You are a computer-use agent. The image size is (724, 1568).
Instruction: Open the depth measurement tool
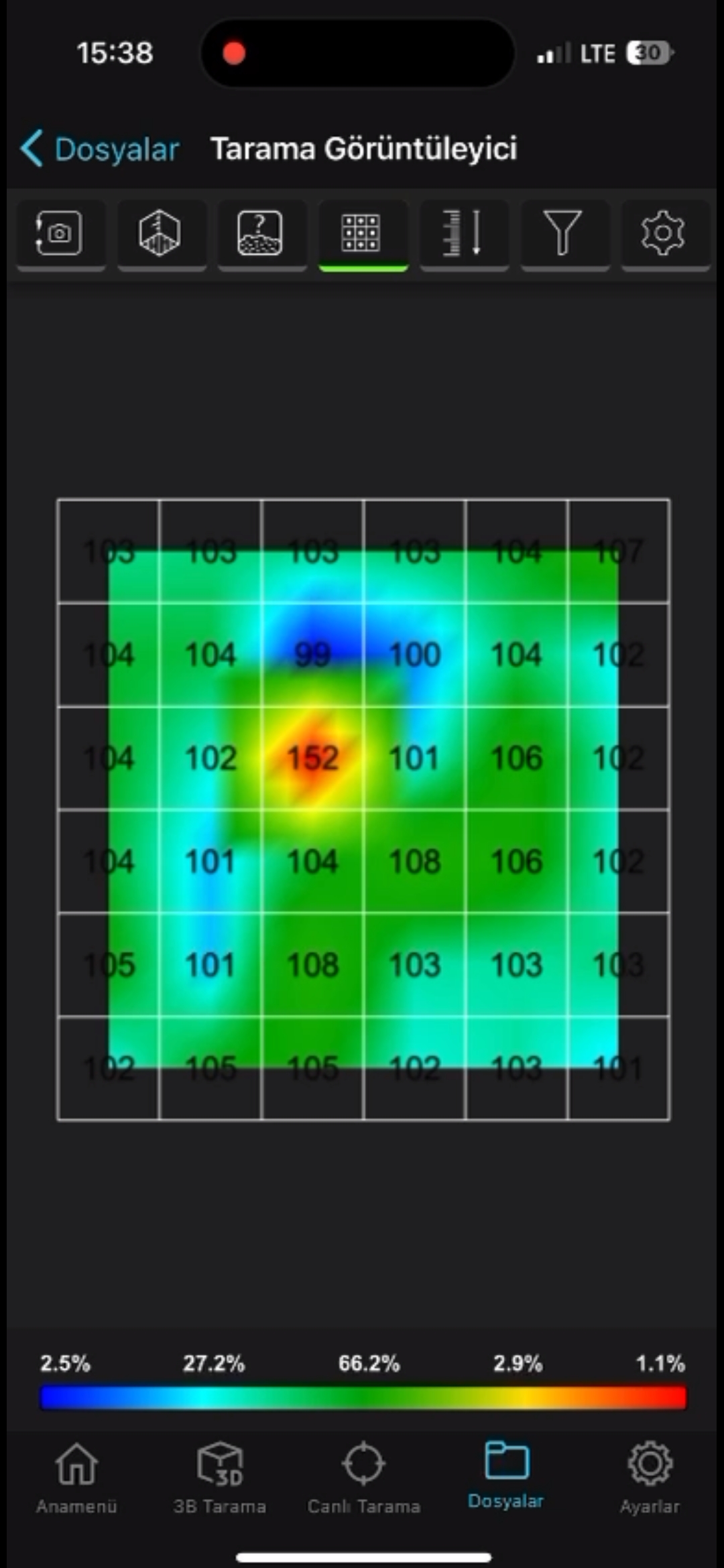[x=463, y=233]
